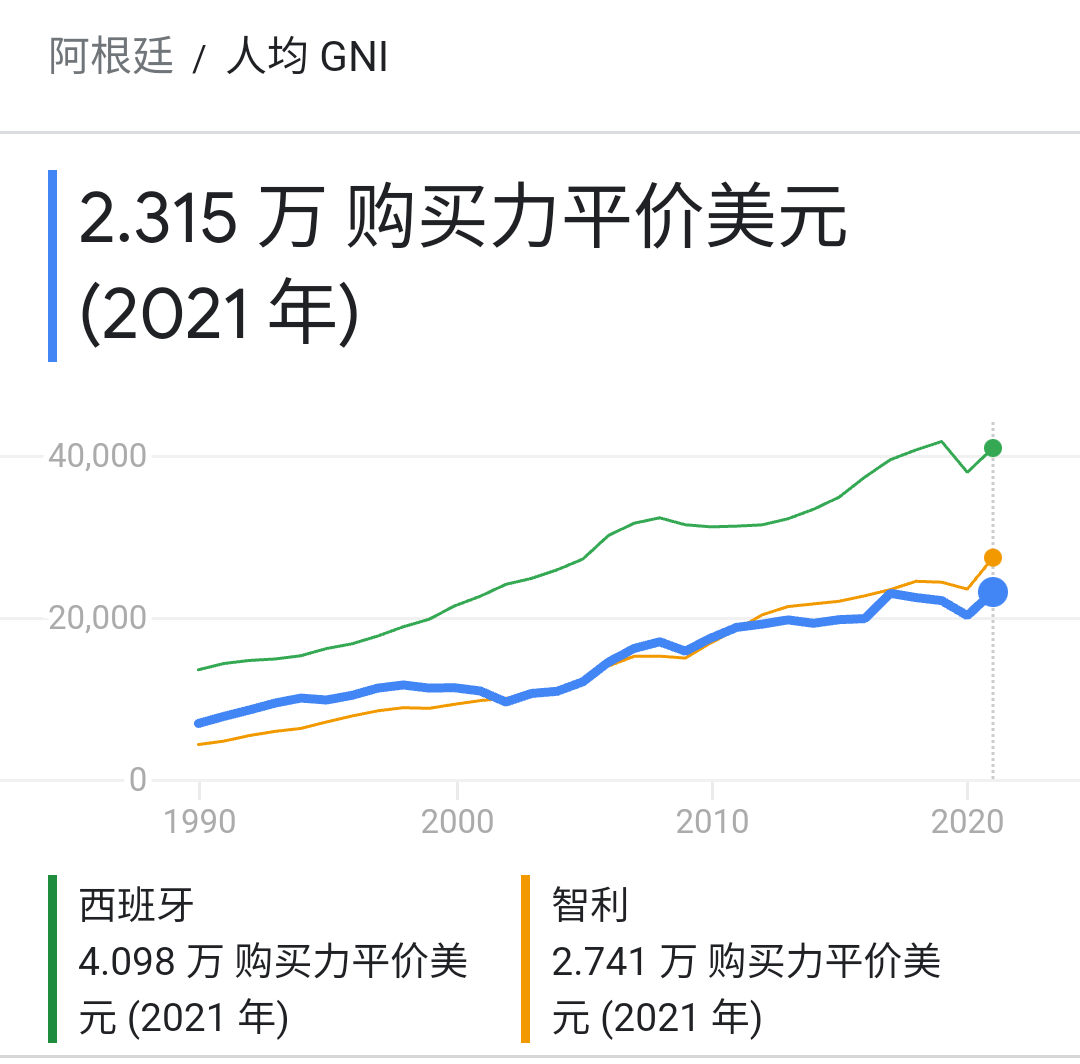The image size is (1080, 1064).
Task: Select the 智利 comparison legend entry
Action: point(745,960)
